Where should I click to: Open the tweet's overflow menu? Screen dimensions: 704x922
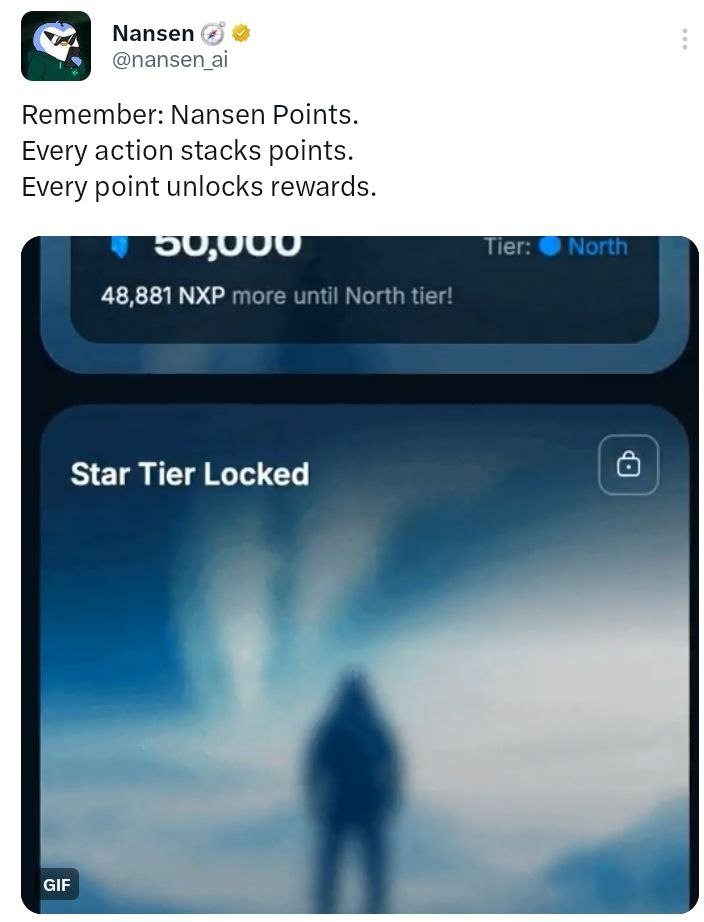point(684,39)
